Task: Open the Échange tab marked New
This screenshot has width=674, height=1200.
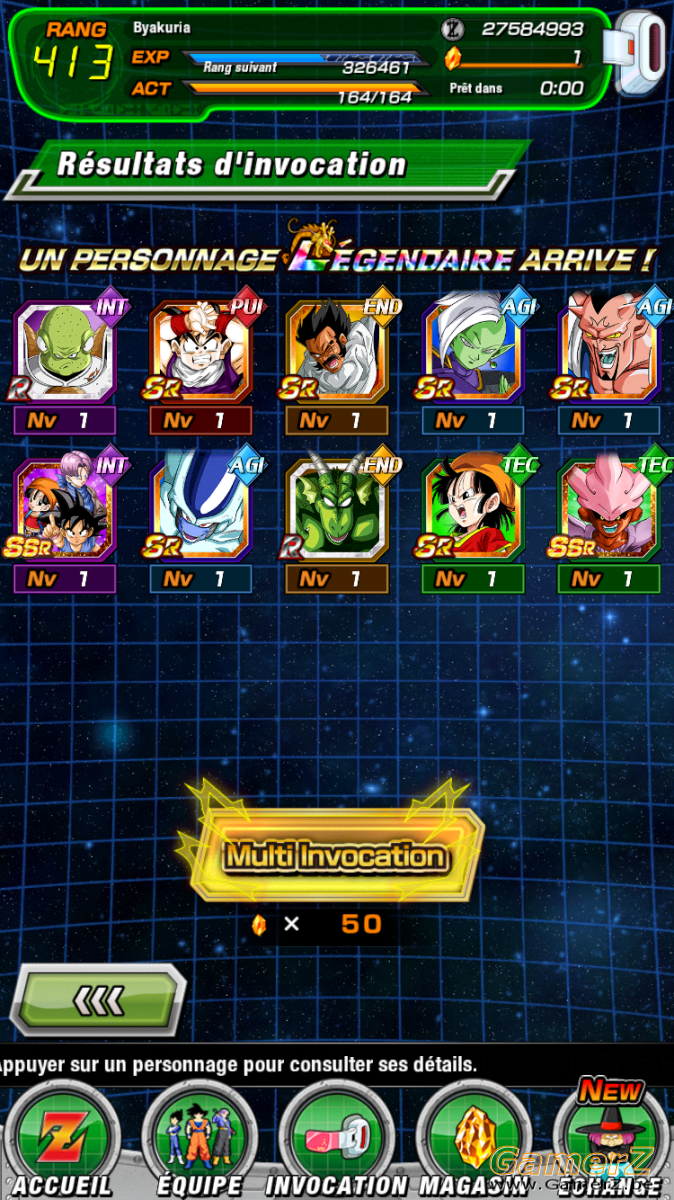Action: [x=612, y=1140]
